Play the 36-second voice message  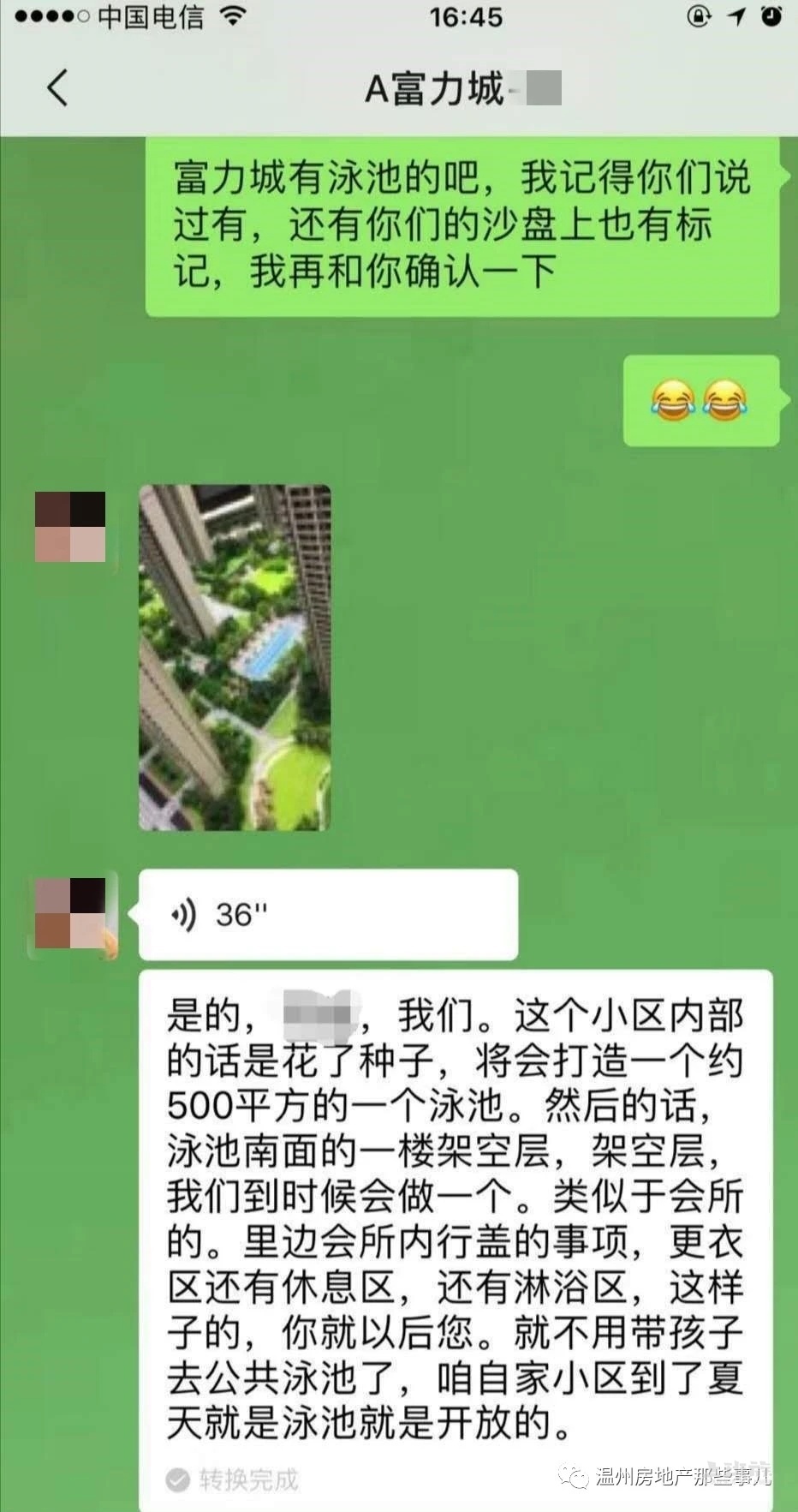327,915
